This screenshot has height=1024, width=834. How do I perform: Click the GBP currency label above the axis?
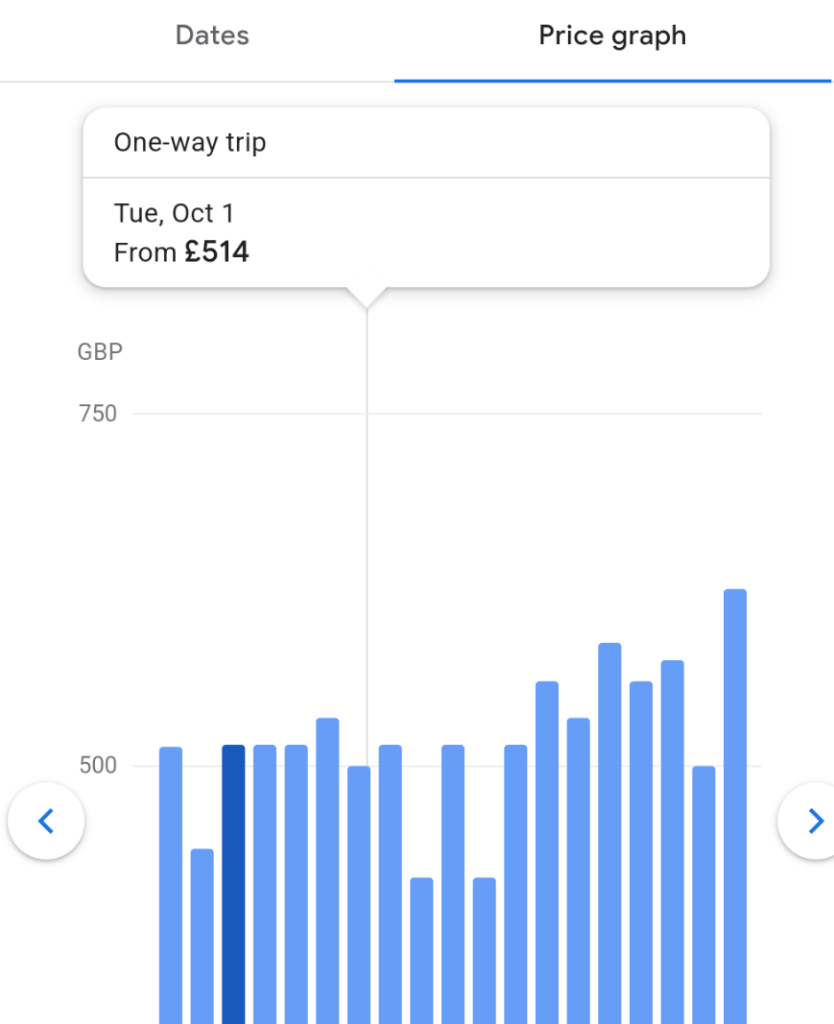pos(101,351)
